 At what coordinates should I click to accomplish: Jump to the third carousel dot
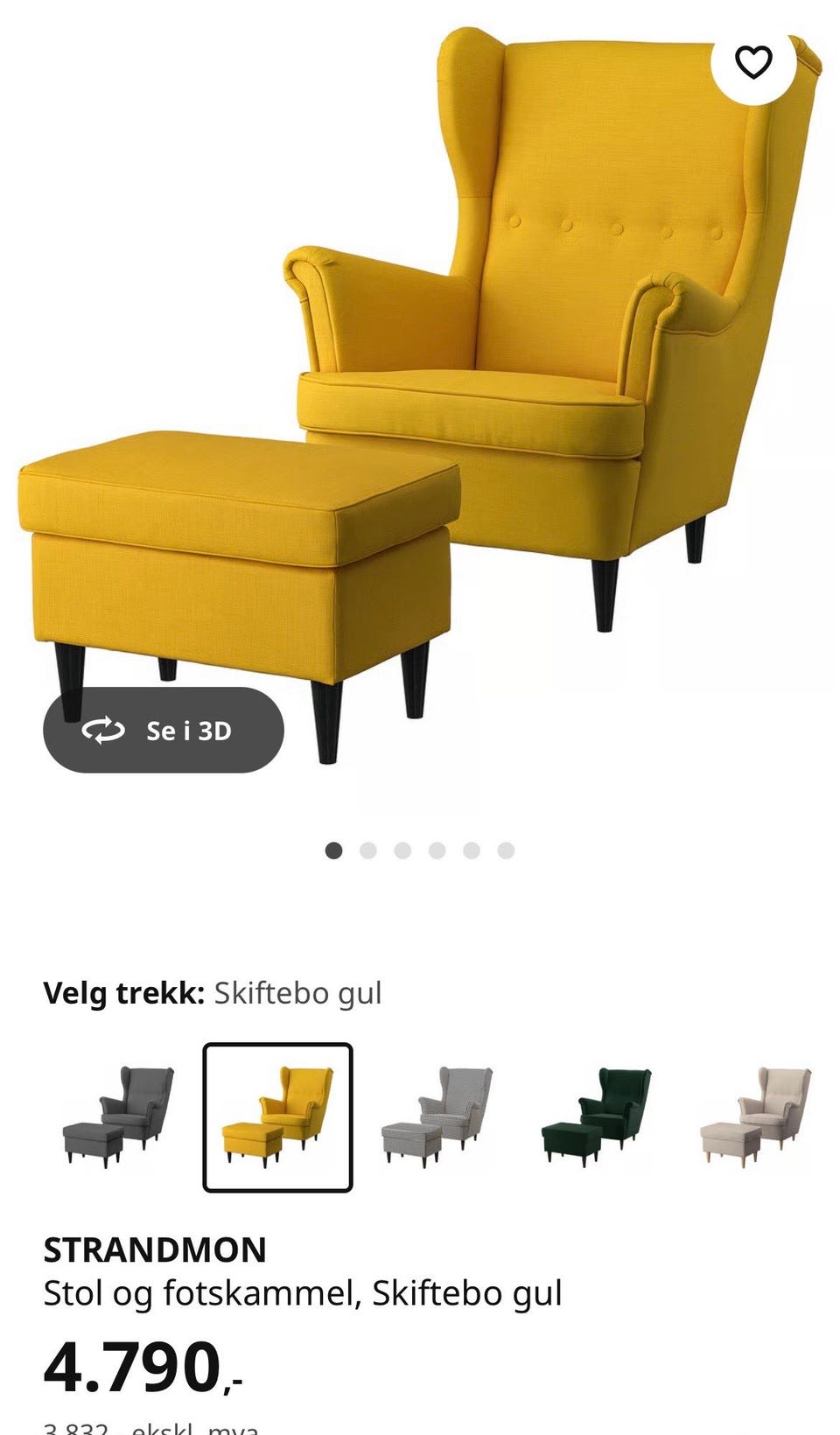[402, 849]
